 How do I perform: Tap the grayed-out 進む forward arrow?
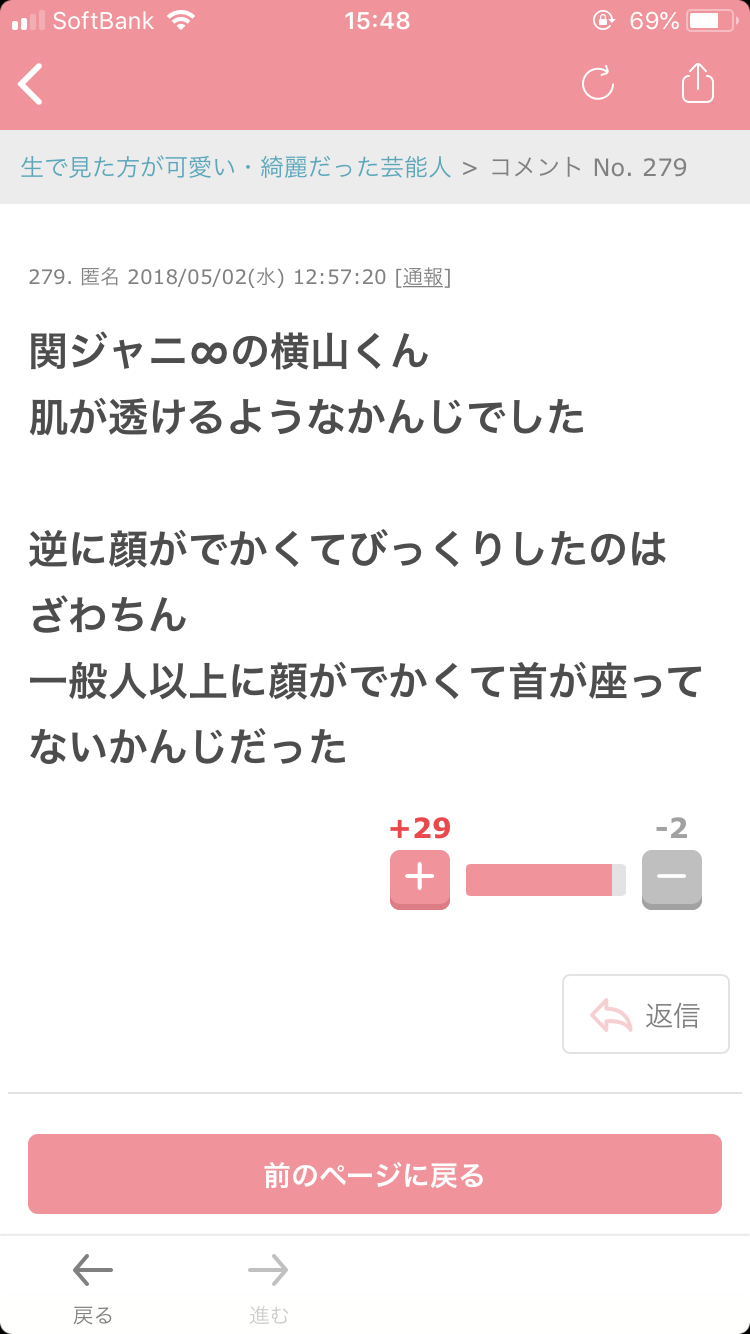coord(266,1268)
